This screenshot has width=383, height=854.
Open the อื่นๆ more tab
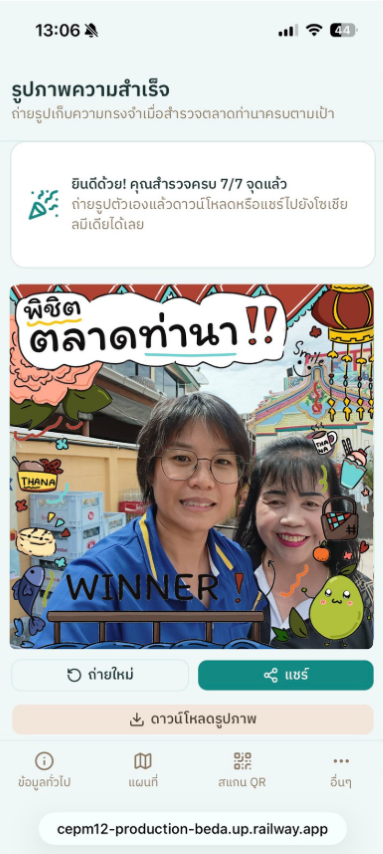pos(341,770)
